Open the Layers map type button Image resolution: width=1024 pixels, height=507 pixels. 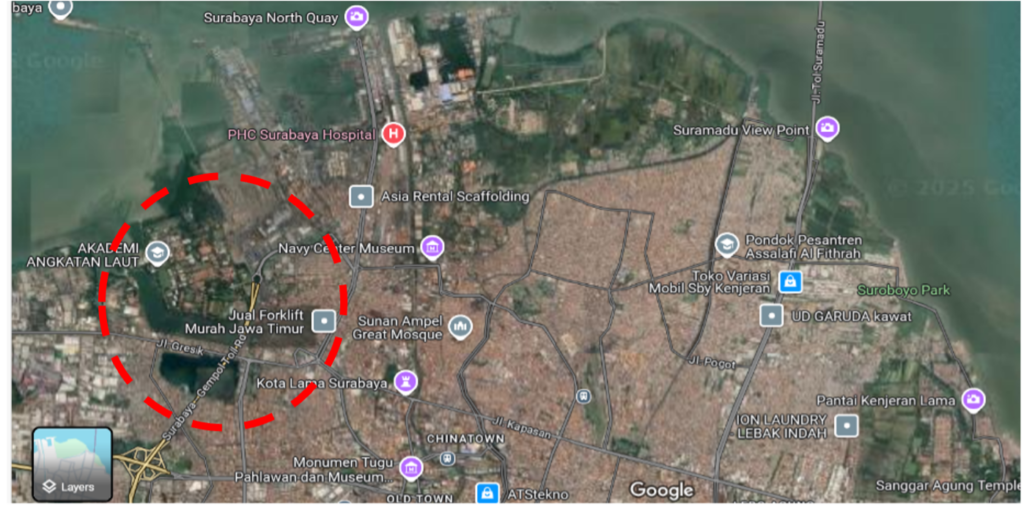point(71,464)
